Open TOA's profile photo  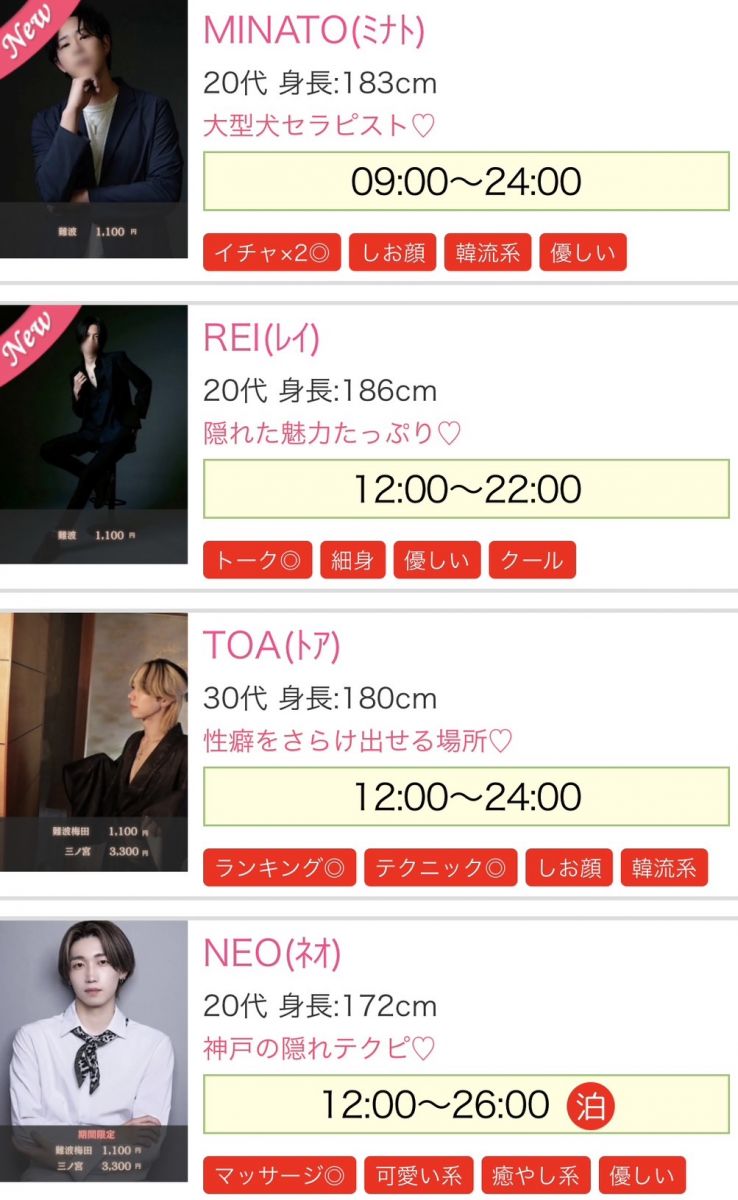click(x=93, y=742)
